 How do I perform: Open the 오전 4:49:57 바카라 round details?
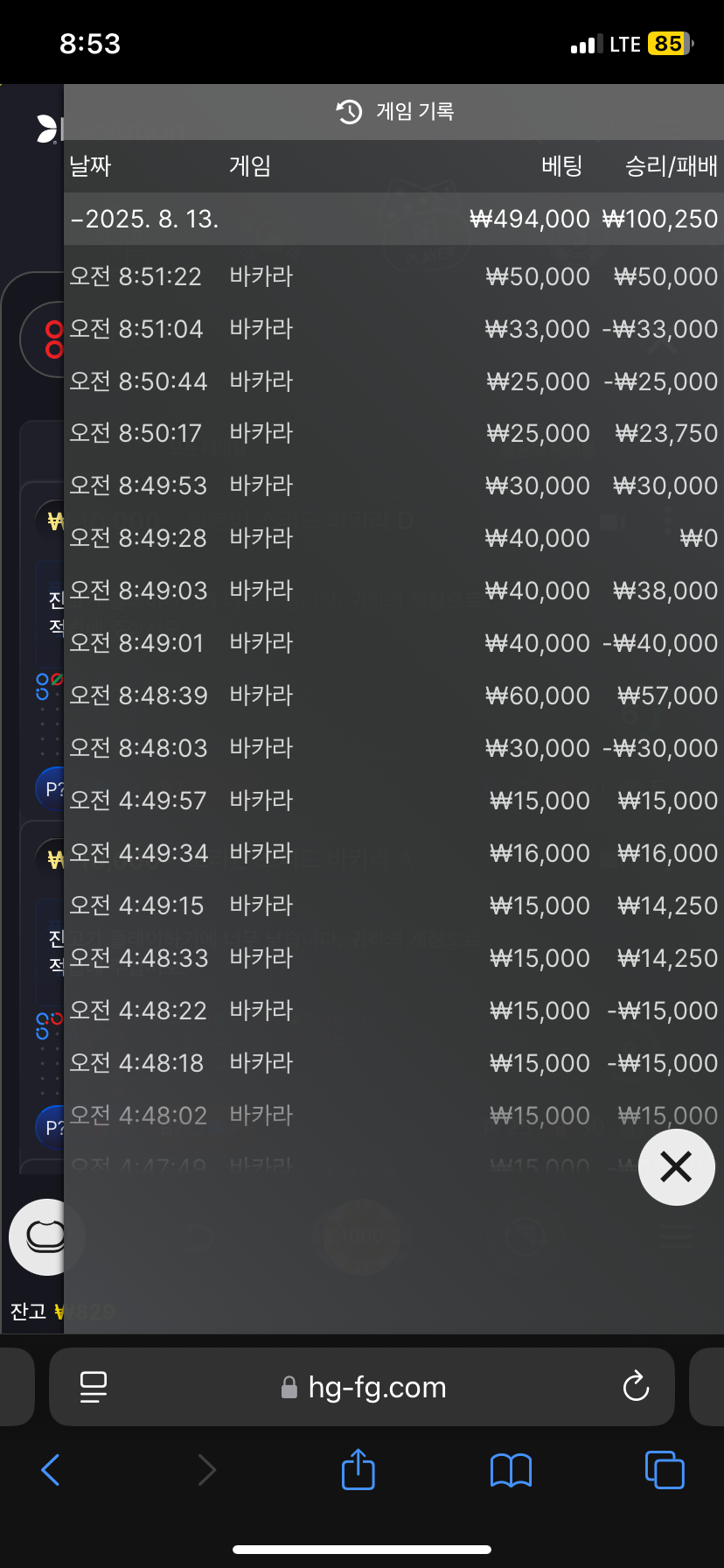tap(393, 801)
